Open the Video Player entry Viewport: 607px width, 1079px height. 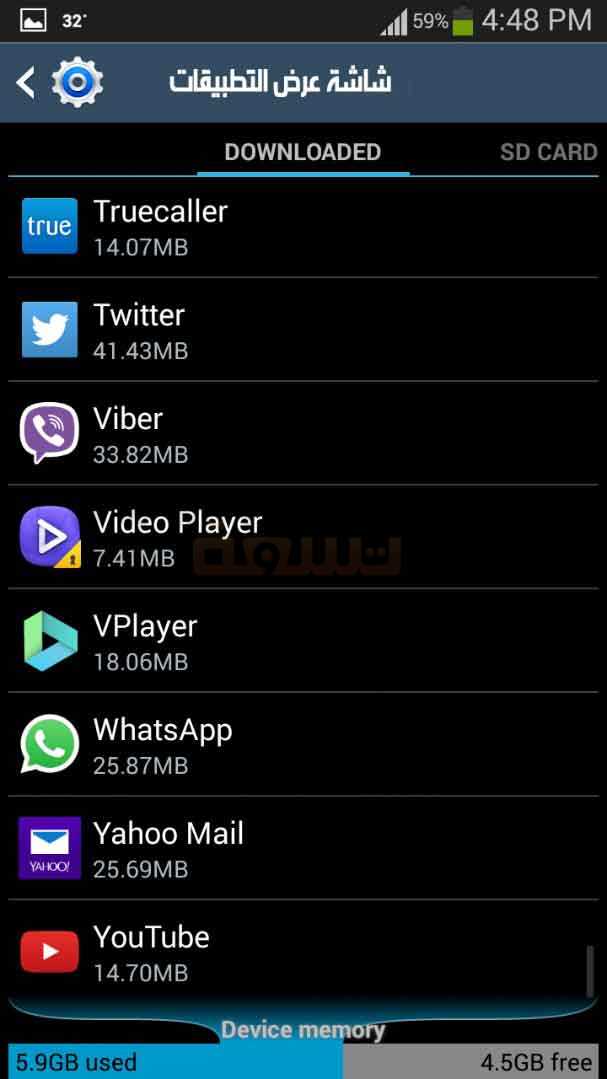pyautogui.click(x=304, y=537)
